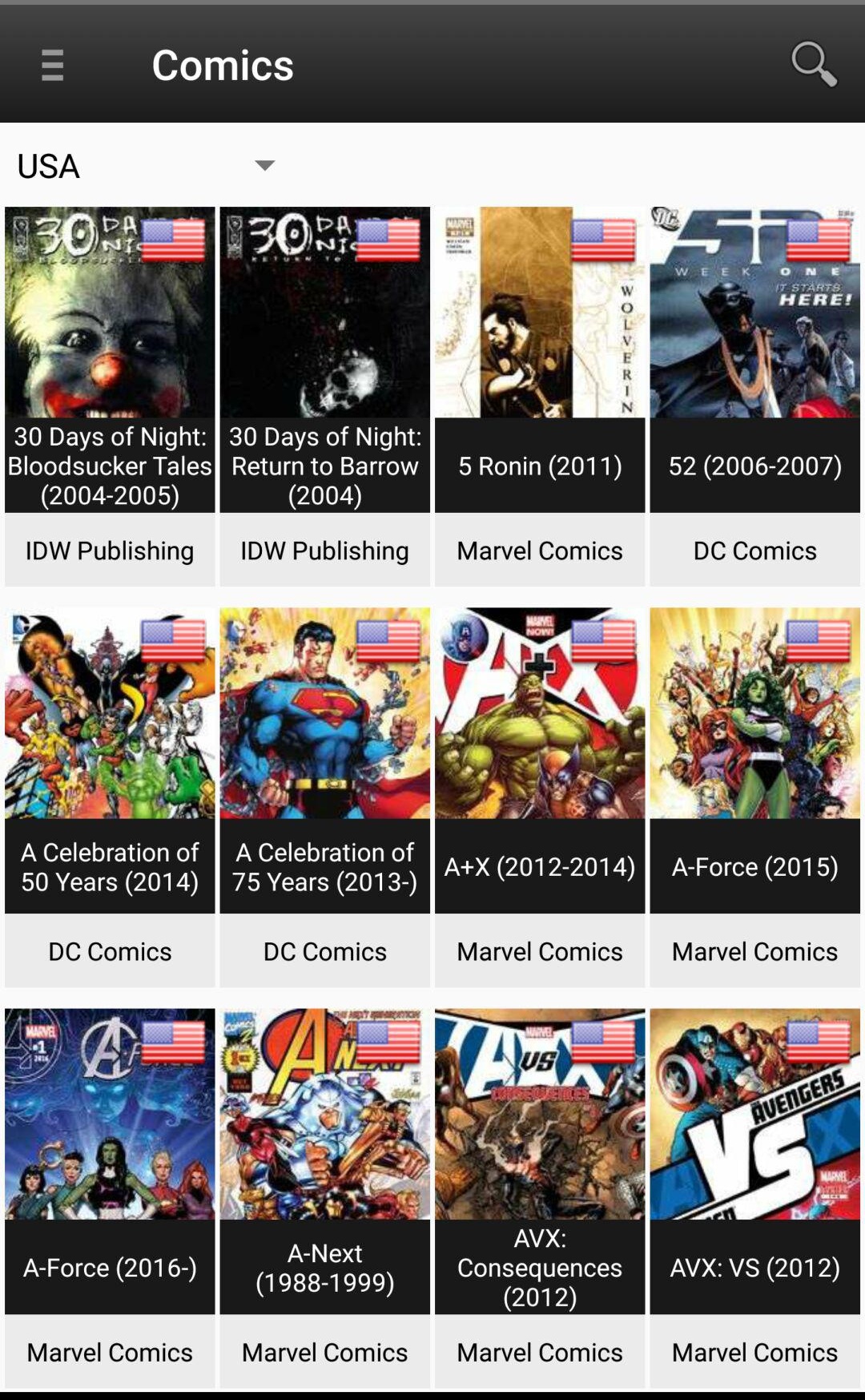Screen dimensions: 865x1400
Task: Open AVX: VS (2012) comic
Action: point(754,1162)
